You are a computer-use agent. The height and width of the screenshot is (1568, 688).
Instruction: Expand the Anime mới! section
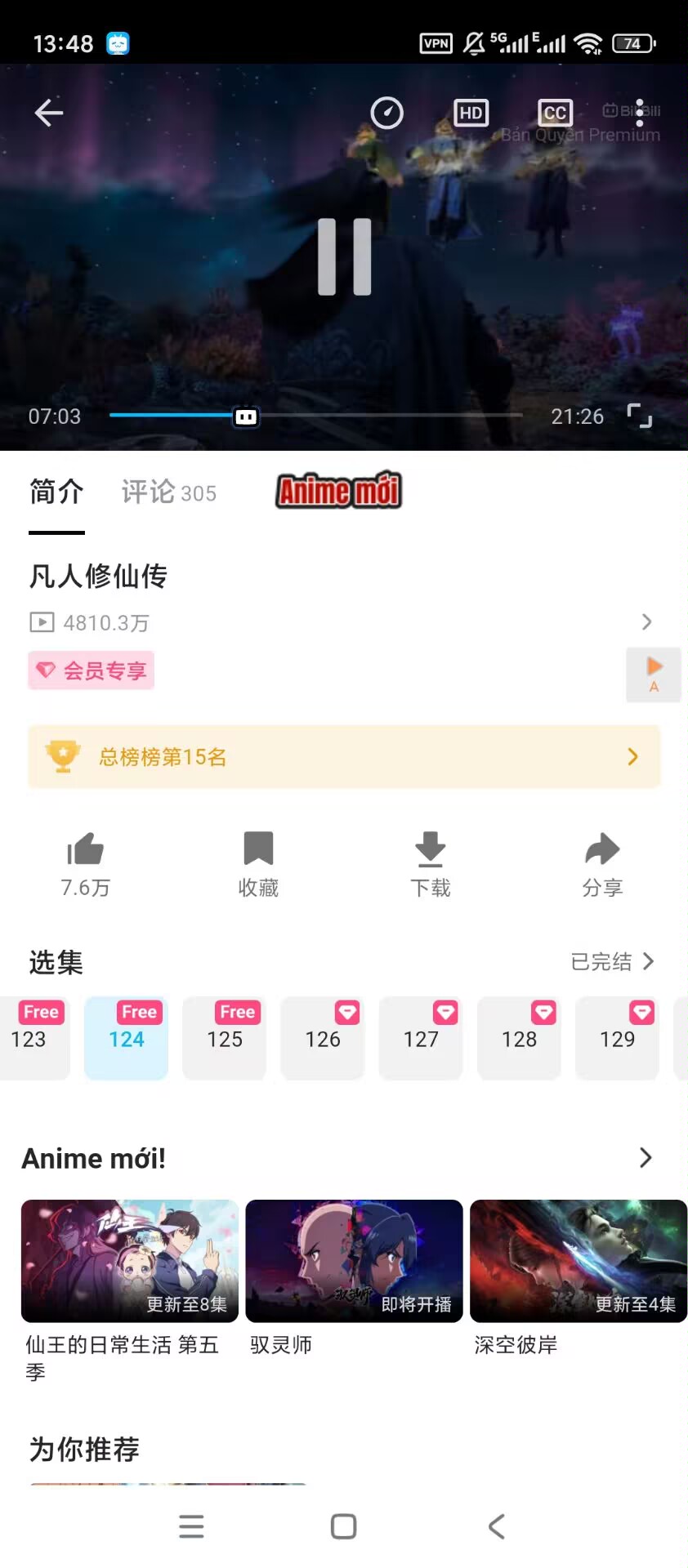[x=645, y=1157]
